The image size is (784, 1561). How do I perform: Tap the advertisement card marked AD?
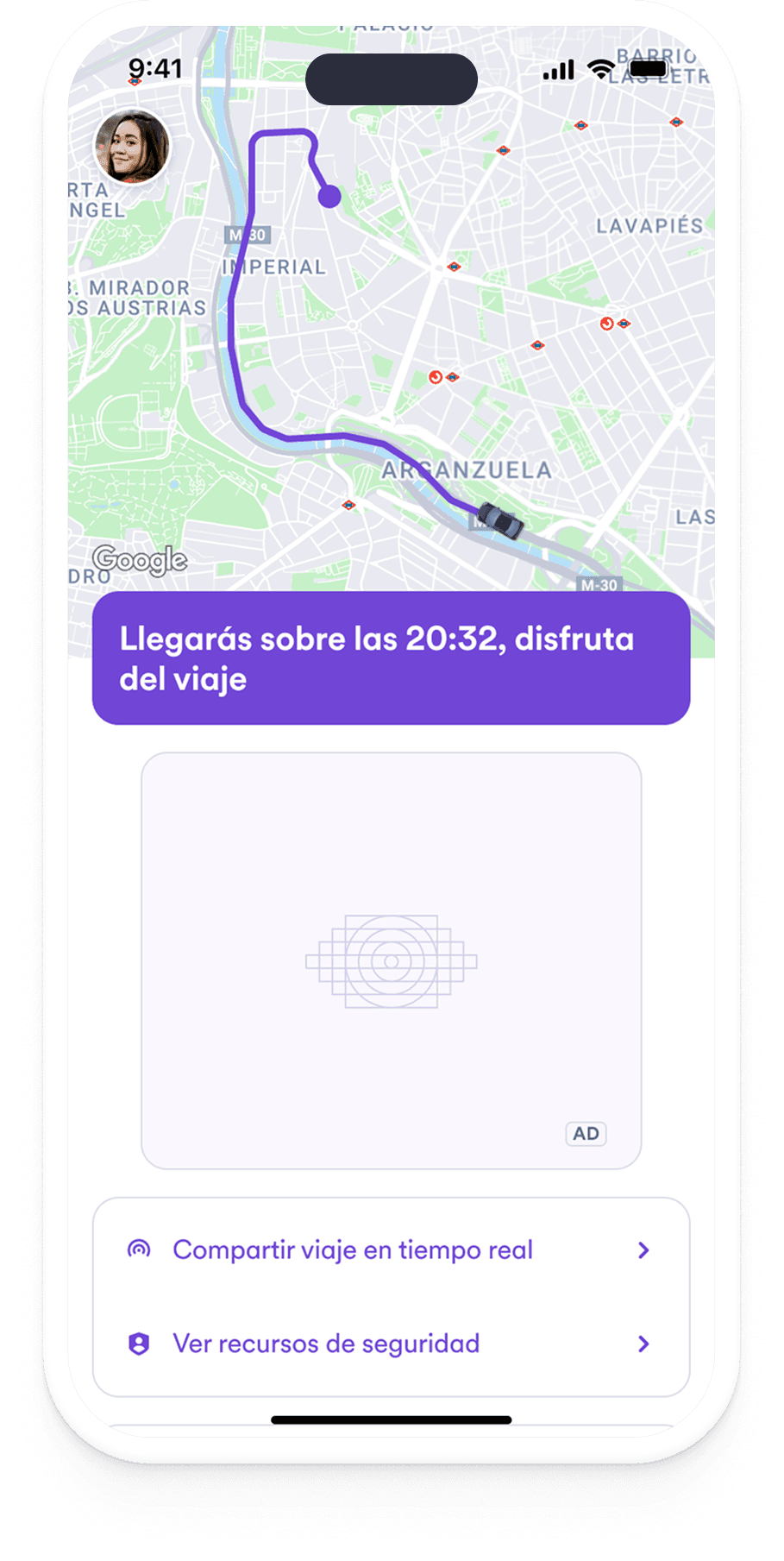click(x=391, y=960)
